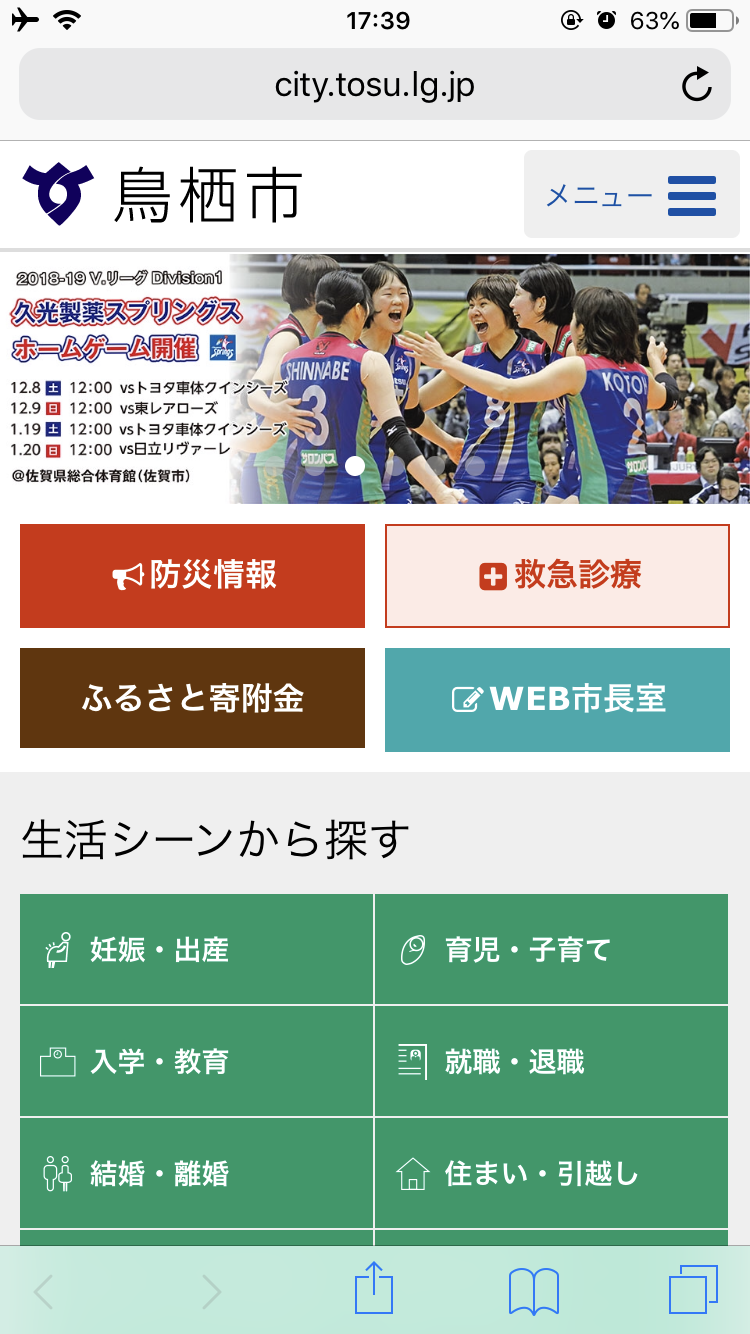Open the 久光製薬スプリングス home game banner

pos(374,378)
